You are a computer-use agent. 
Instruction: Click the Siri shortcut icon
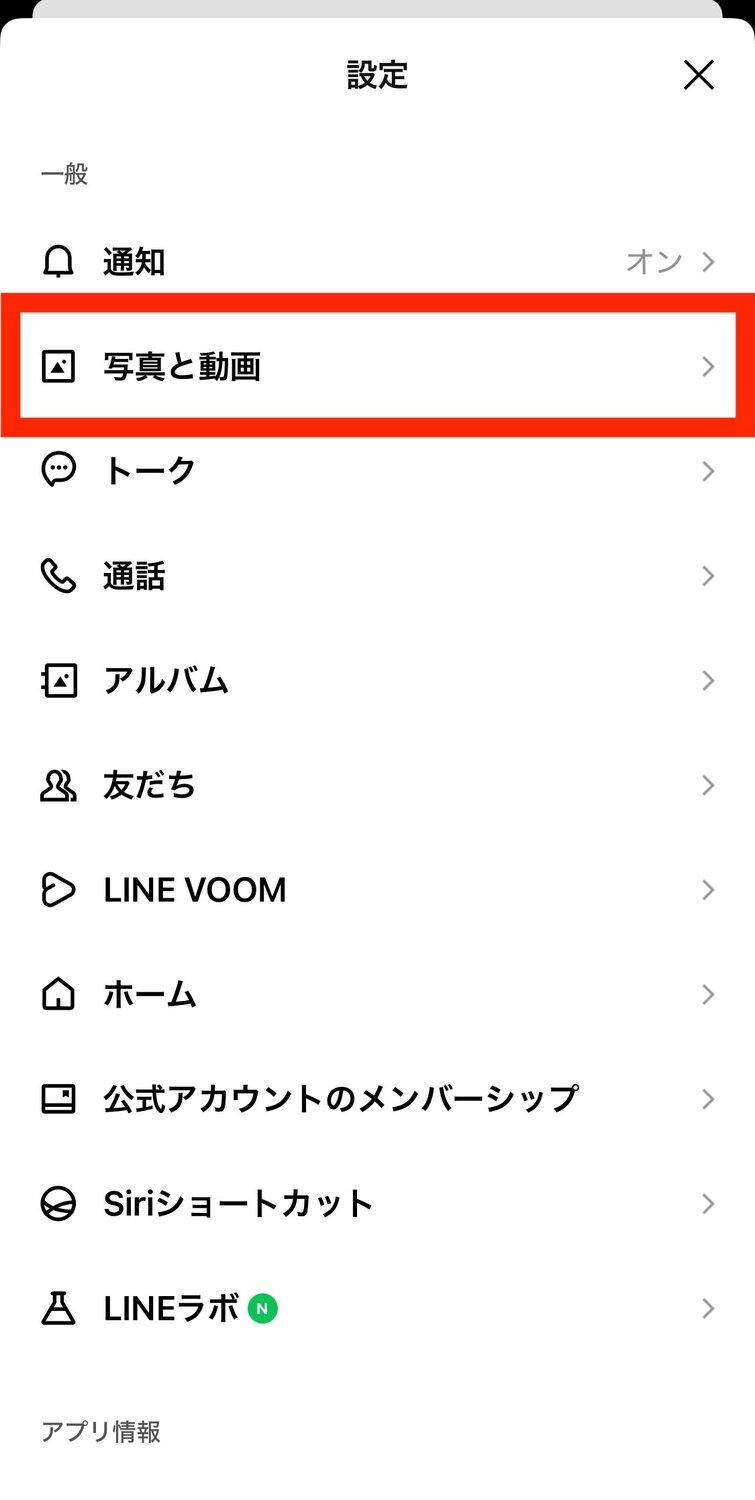60,1204
